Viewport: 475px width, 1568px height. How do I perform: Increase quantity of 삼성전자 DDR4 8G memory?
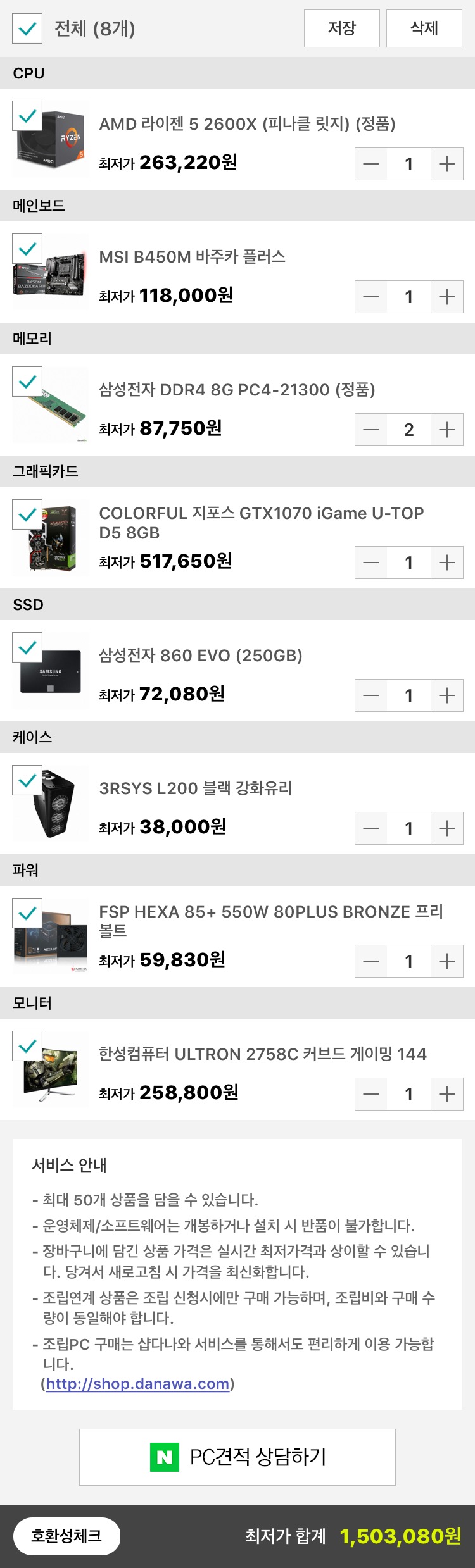[447, 430]
